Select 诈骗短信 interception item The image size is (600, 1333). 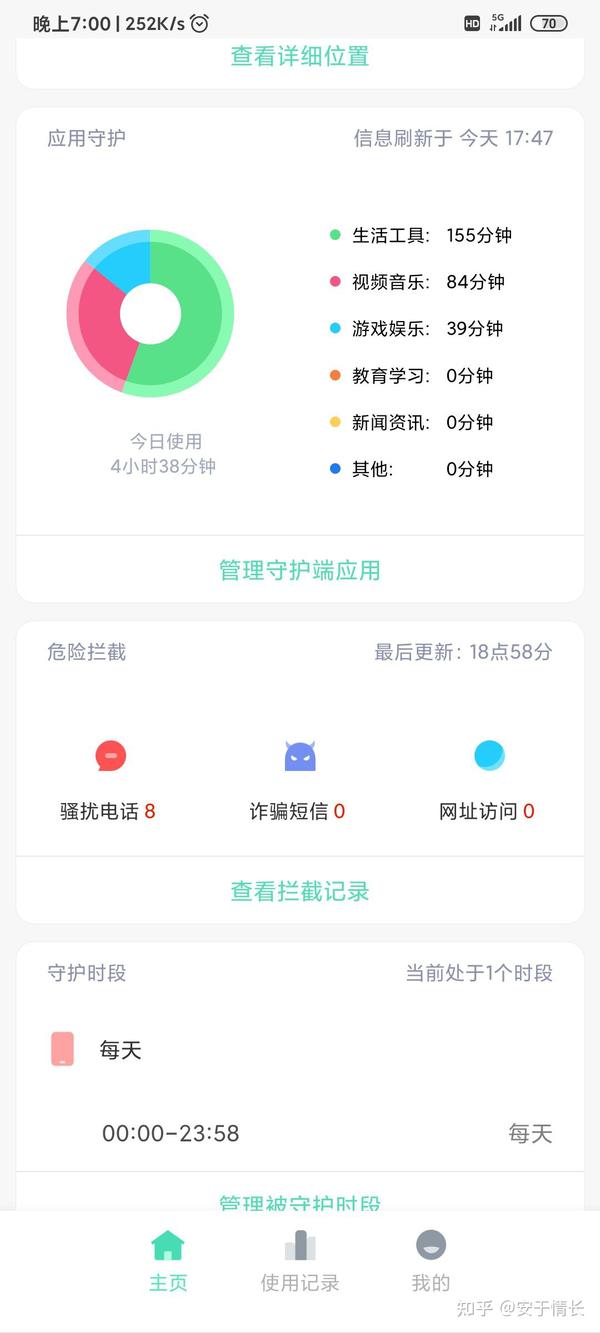298,781
